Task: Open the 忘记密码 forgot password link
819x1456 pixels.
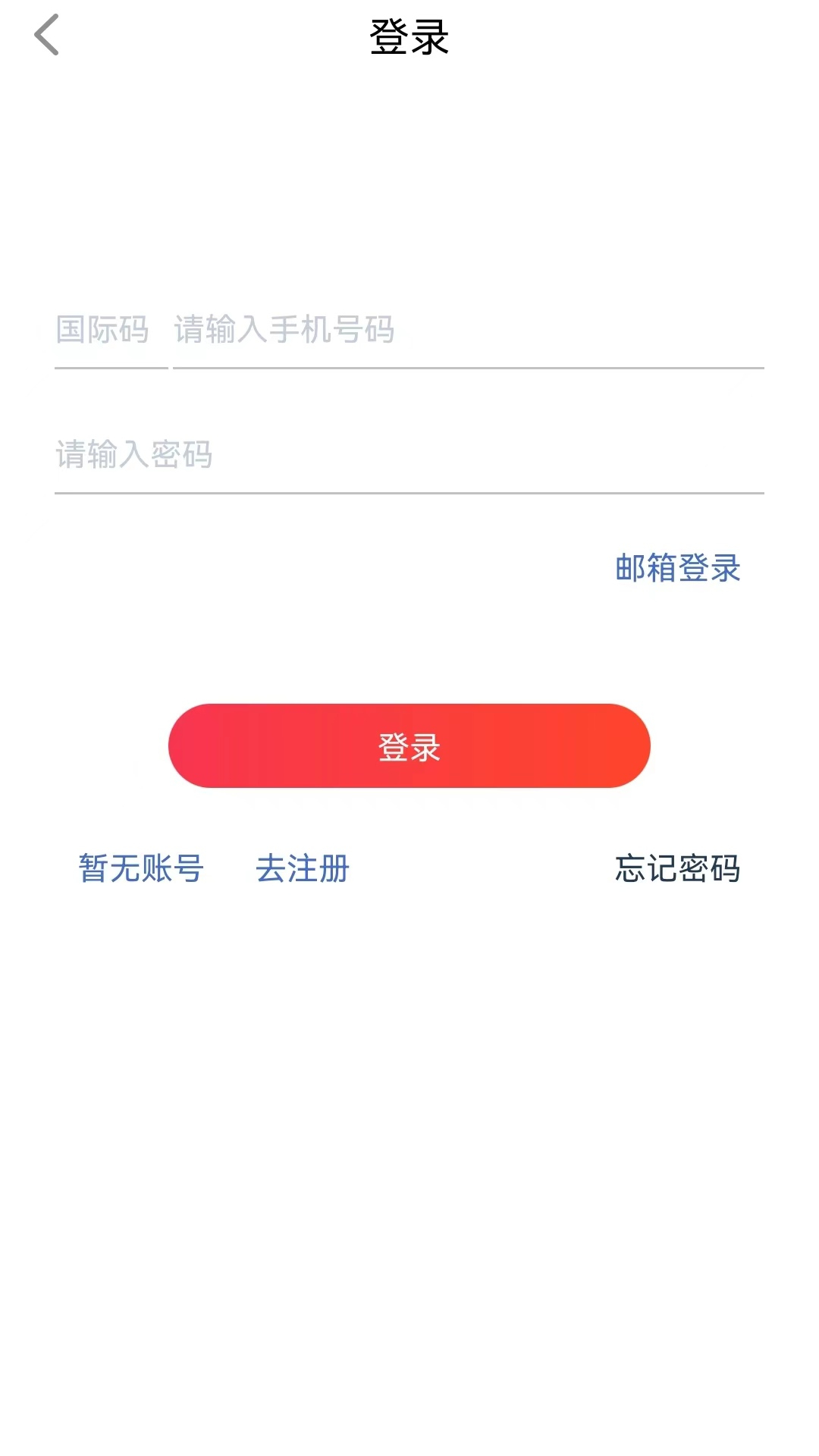Action: (677, 868)
